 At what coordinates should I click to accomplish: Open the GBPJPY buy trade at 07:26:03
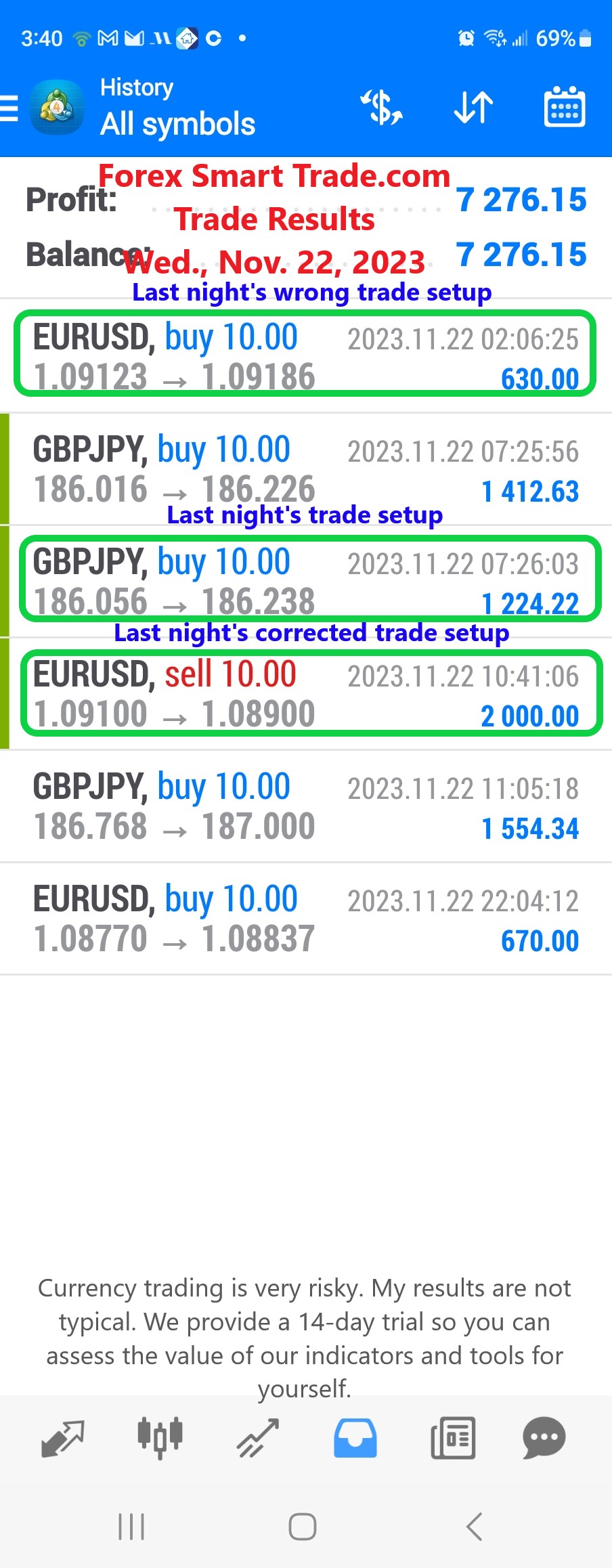pos(305,581)
